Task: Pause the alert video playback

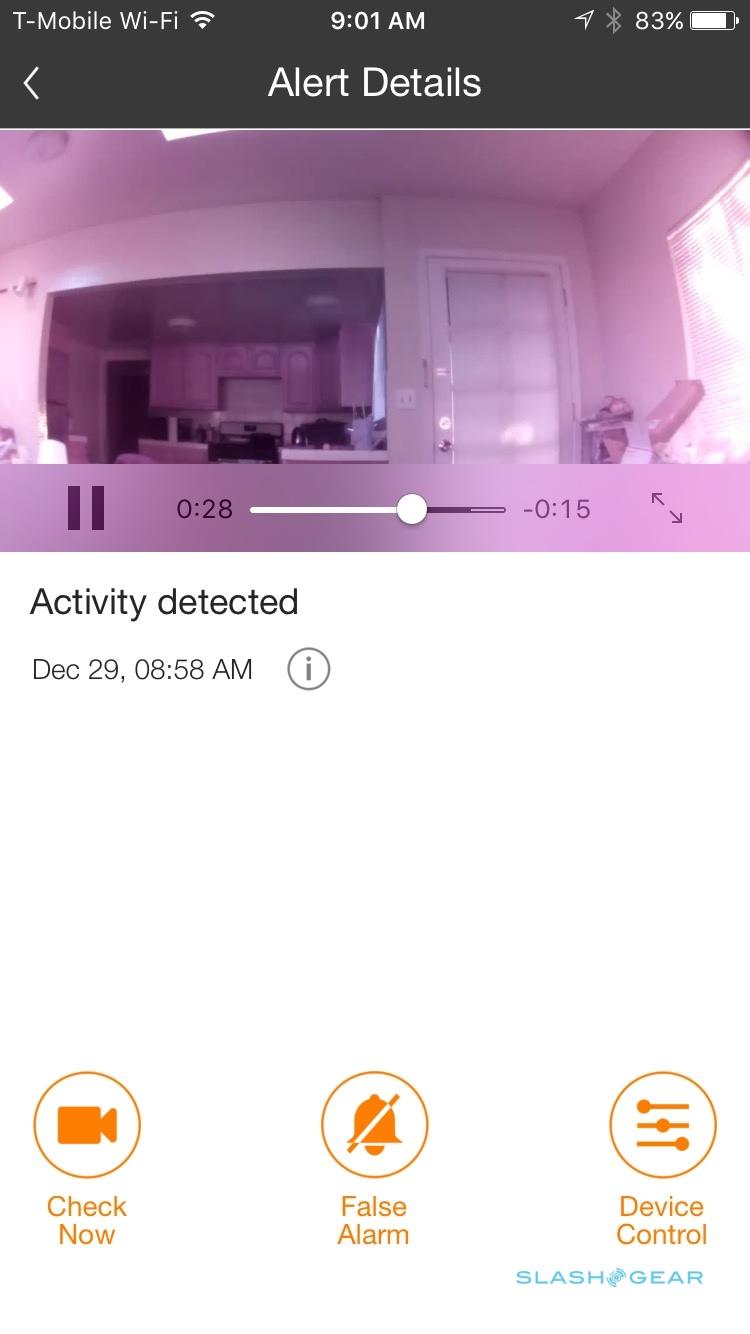Action: (86, 508)
